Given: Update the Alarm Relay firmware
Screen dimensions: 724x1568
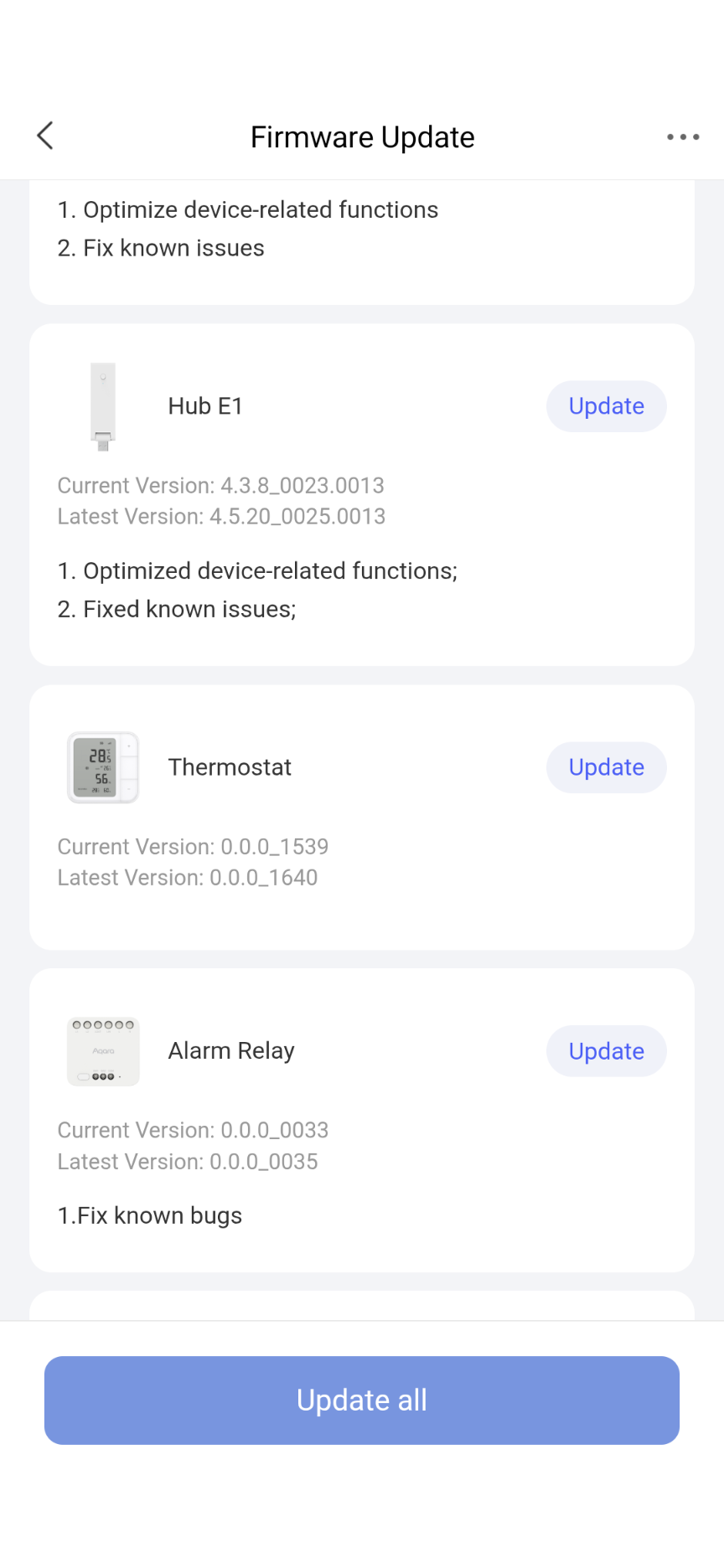Looking at the screenshot, I should (x=606, y=1051).
